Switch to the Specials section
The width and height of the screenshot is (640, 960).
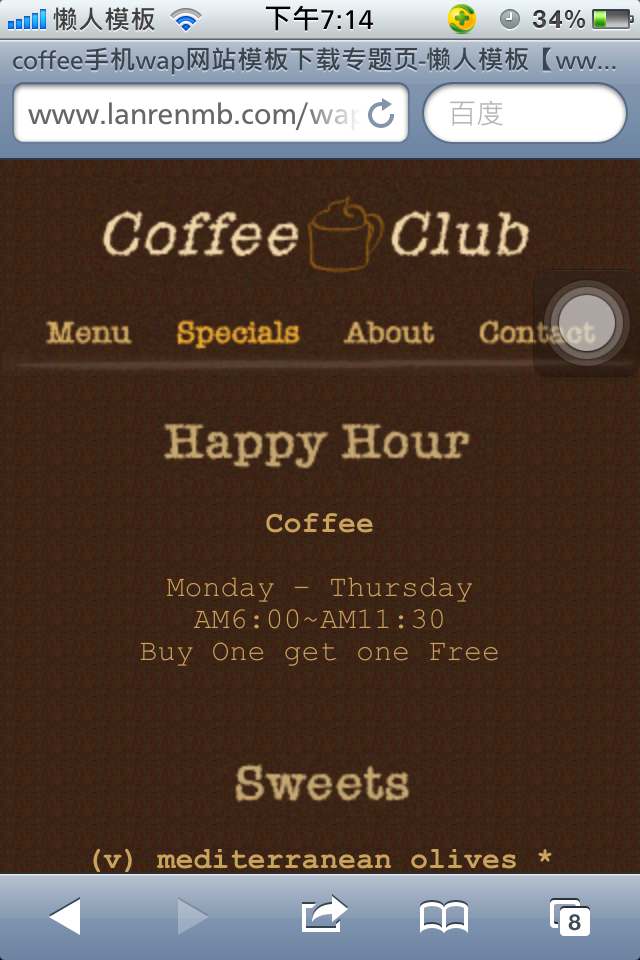coord(238,333)
